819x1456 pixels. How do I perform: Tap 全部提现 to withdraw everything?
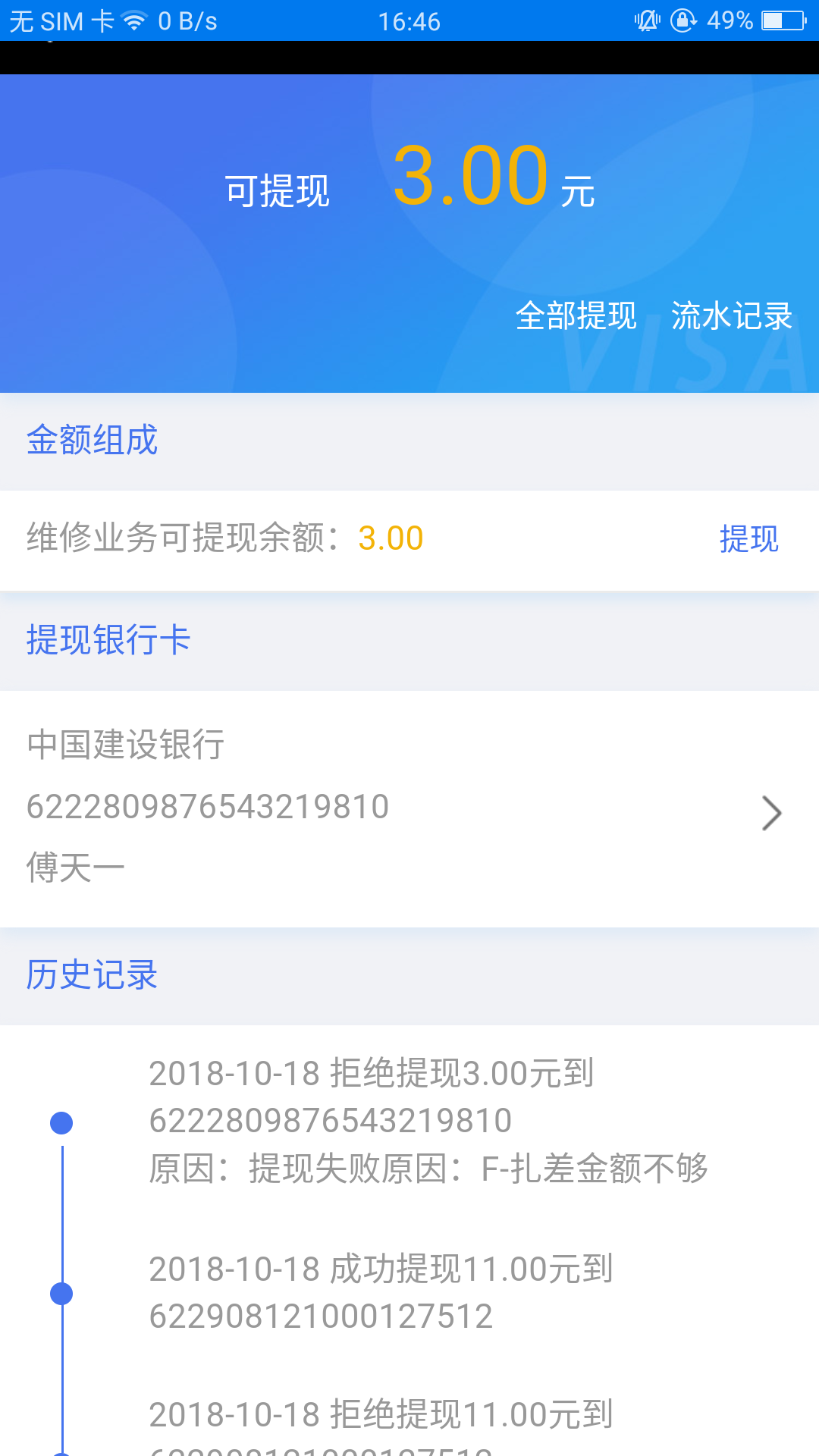(x=576, y=315)
